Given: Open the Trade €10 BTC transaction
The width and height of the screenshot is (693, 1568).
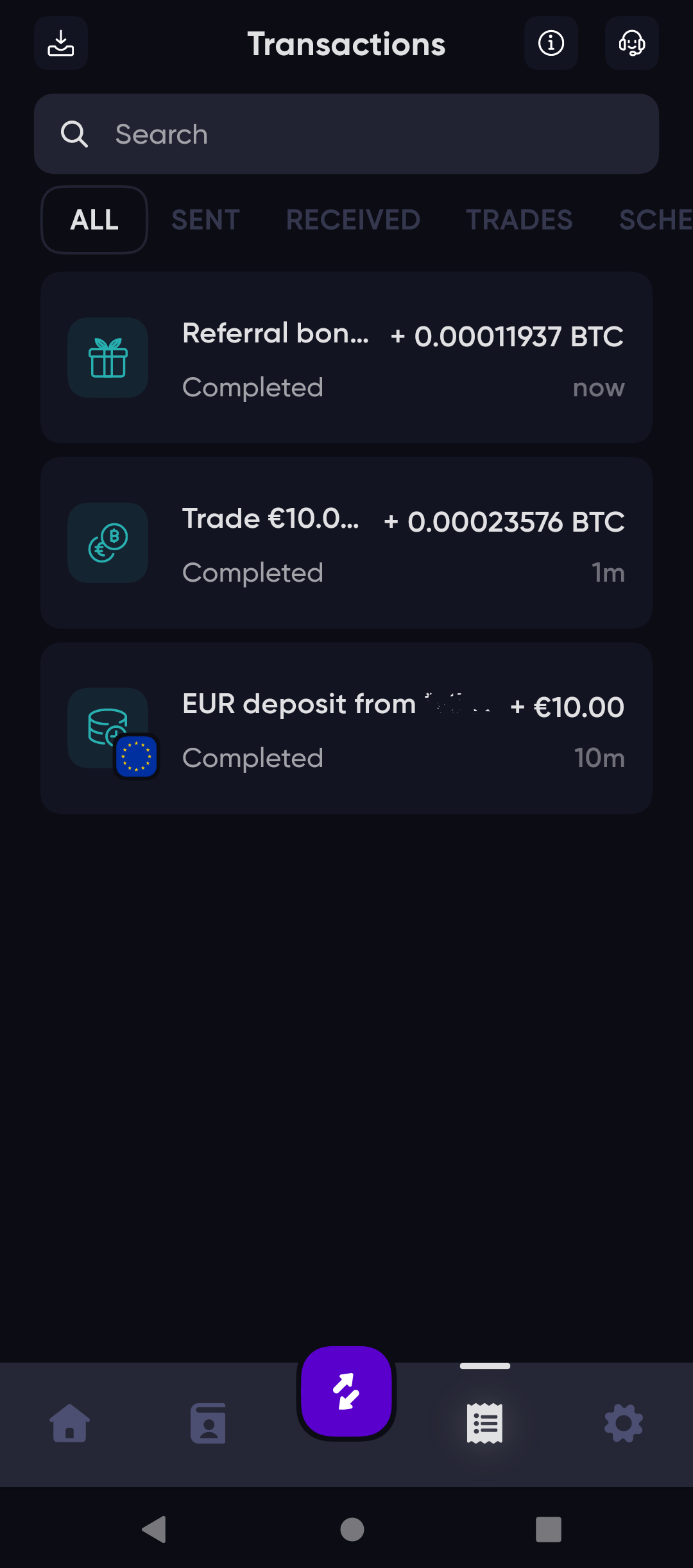Looking at the screenshot, I should pos(346,543).
